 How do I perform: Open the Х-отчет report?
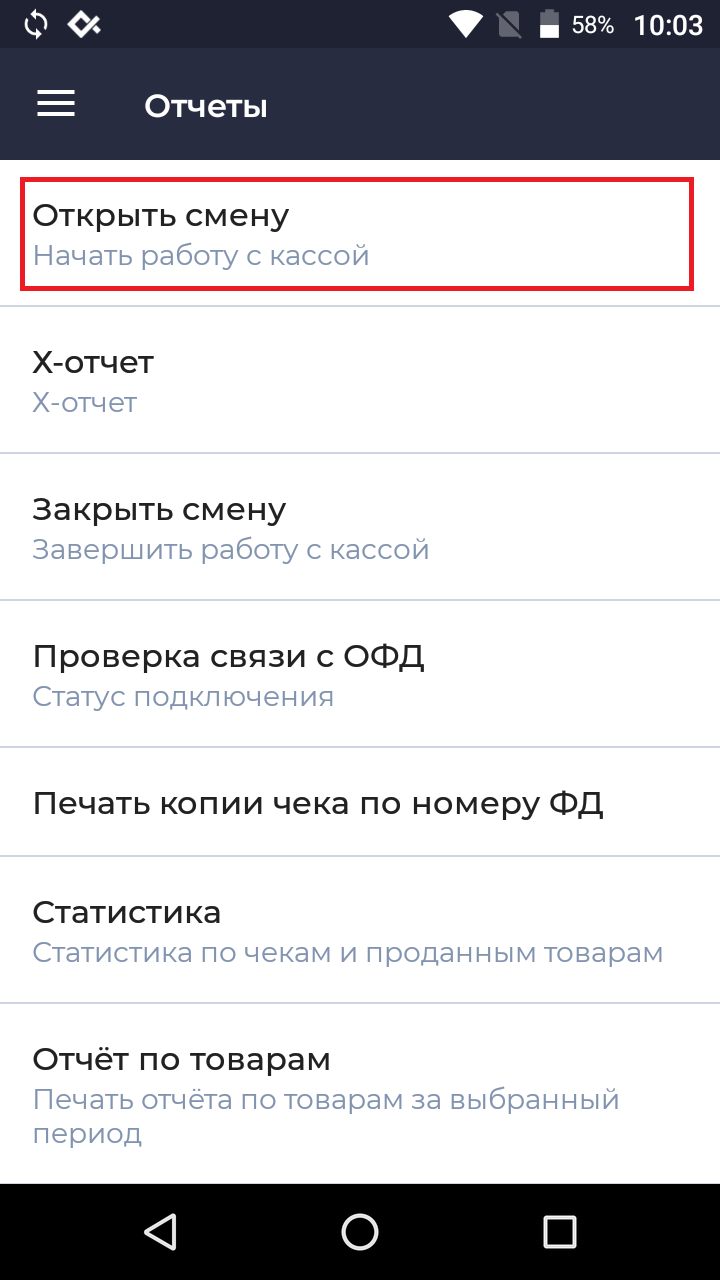tap(360, 381)
